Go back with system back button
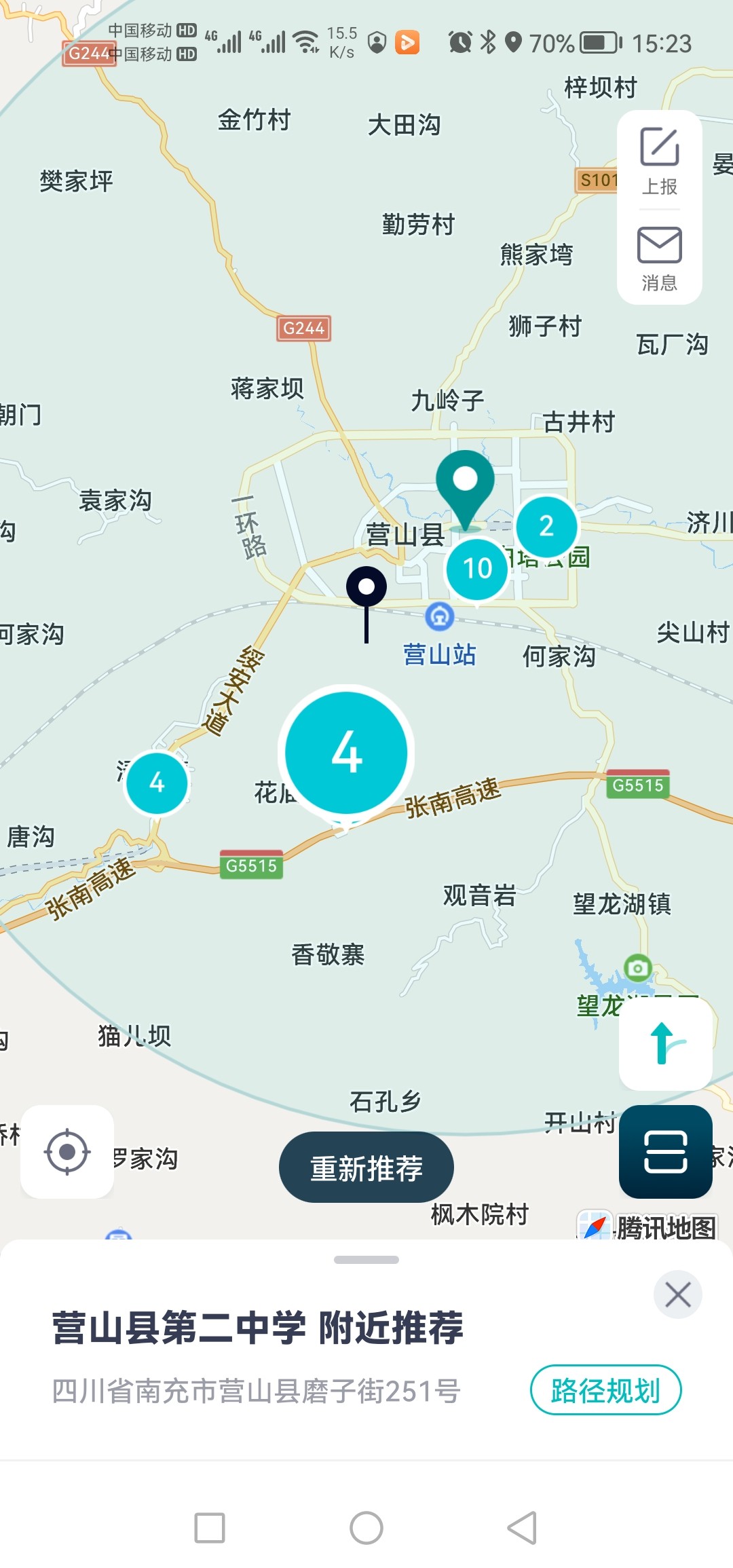 pos(522,1528)
